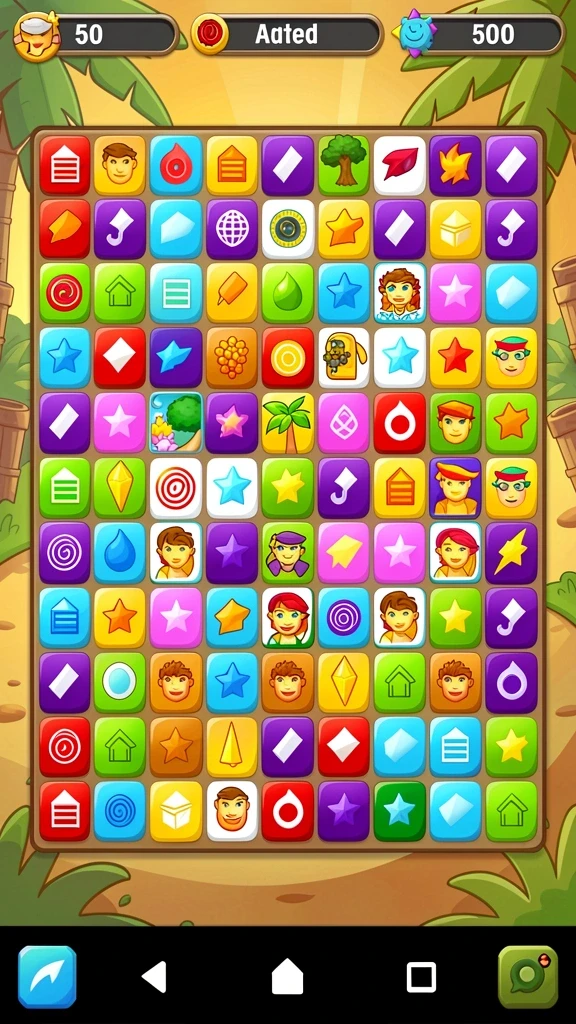Tap the blue water drop tile
The image size is (576, 1024).
(x=120, y=552)
